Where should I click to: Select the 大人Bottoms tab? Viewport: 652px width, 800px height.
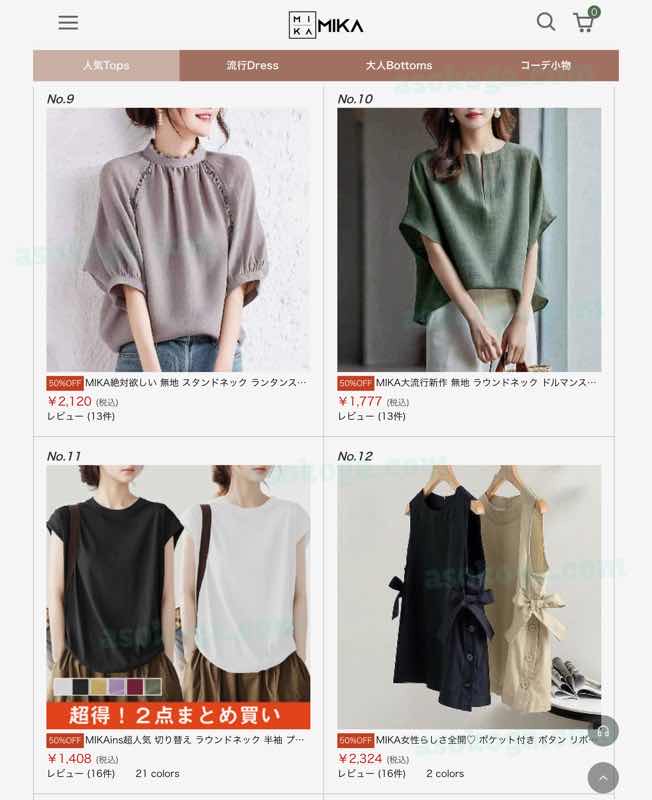398,65
